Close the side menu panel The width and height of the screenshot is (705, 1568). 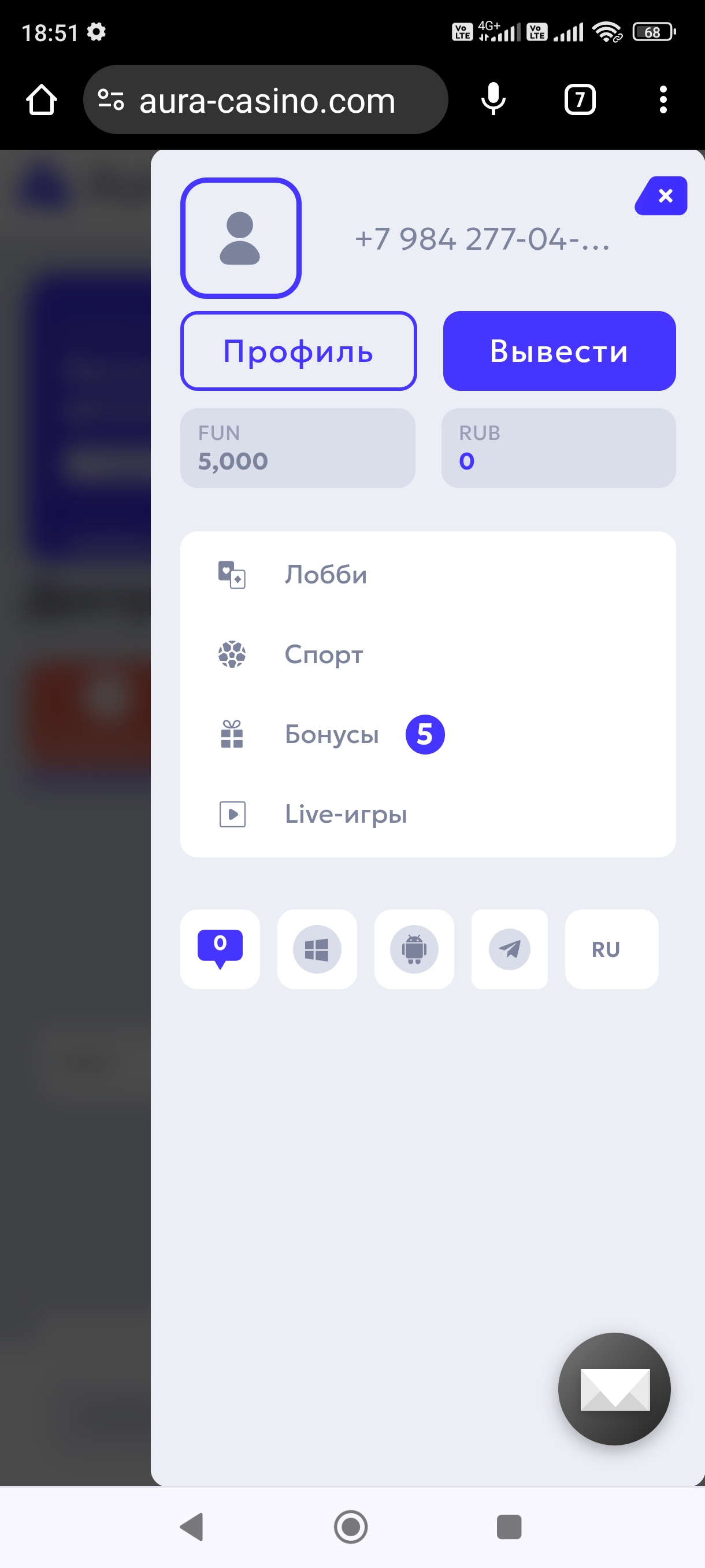662,196
